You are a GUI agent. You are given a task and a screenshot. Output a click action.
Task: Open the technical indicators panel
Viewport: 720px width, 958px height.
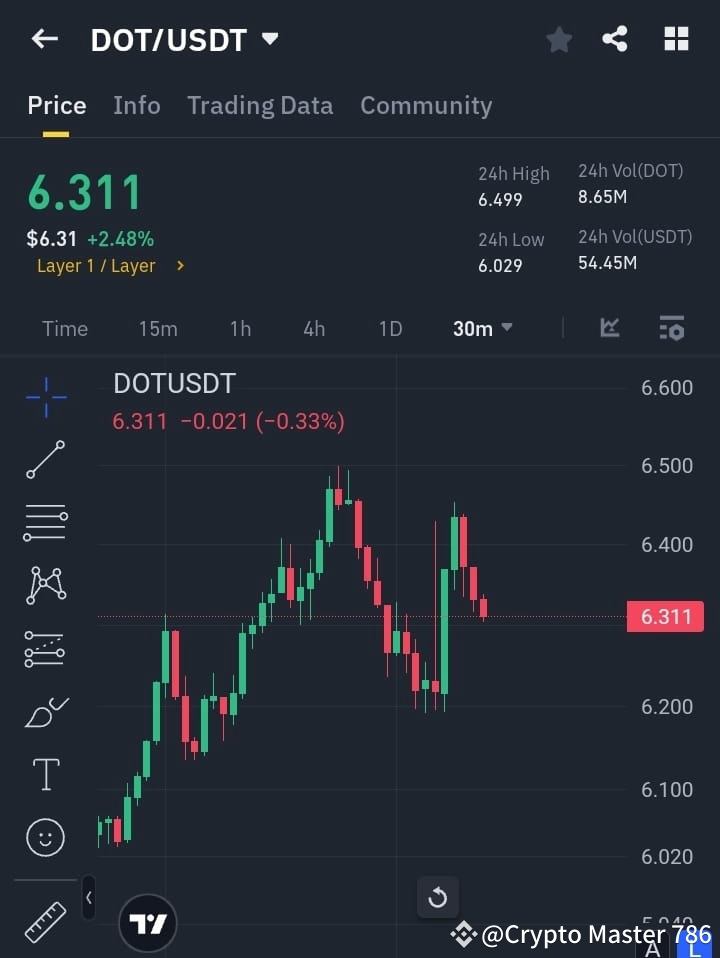pyautogui.click(x=609, y=328)
